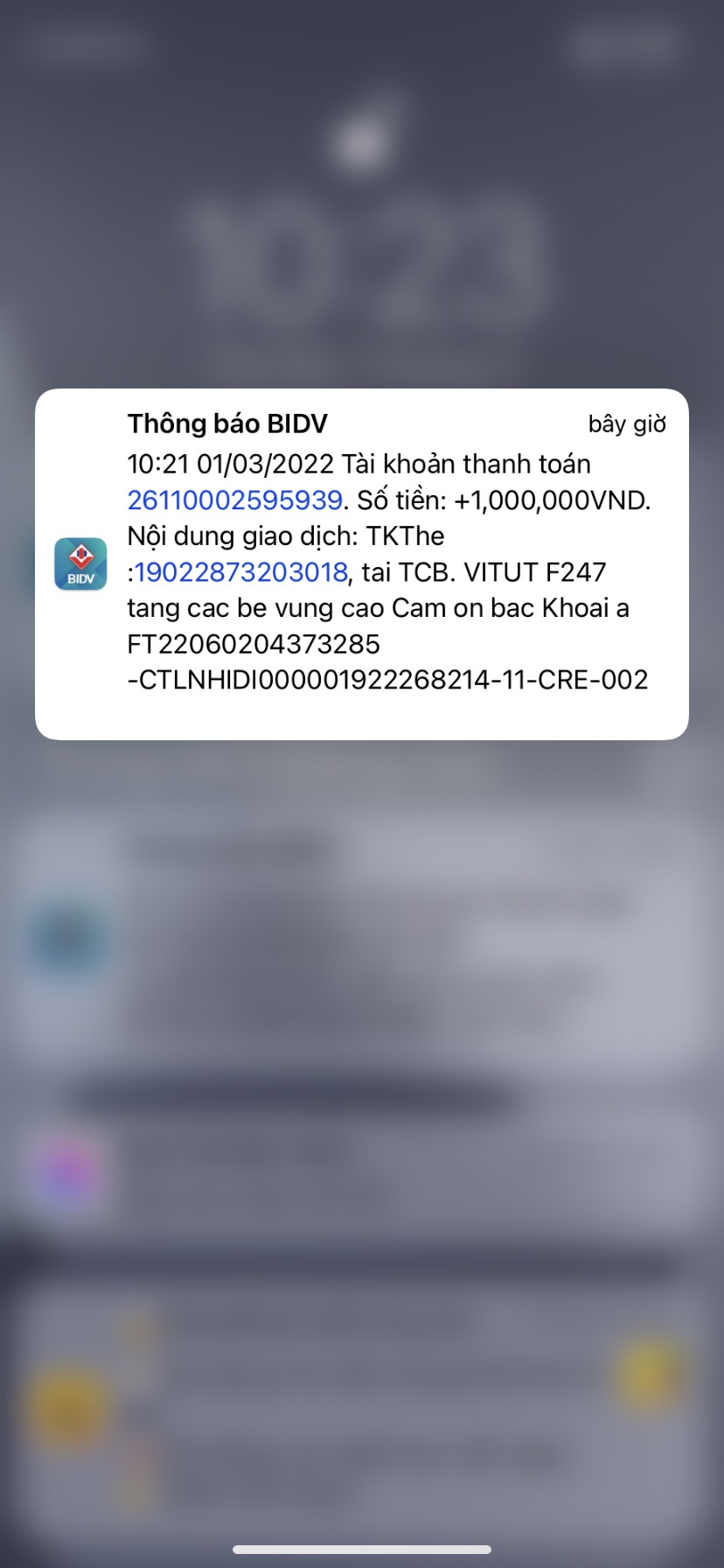Tap card account 19022873203018 link
The width and height of the screenshot is (724, 1568).
pos(241,571)
